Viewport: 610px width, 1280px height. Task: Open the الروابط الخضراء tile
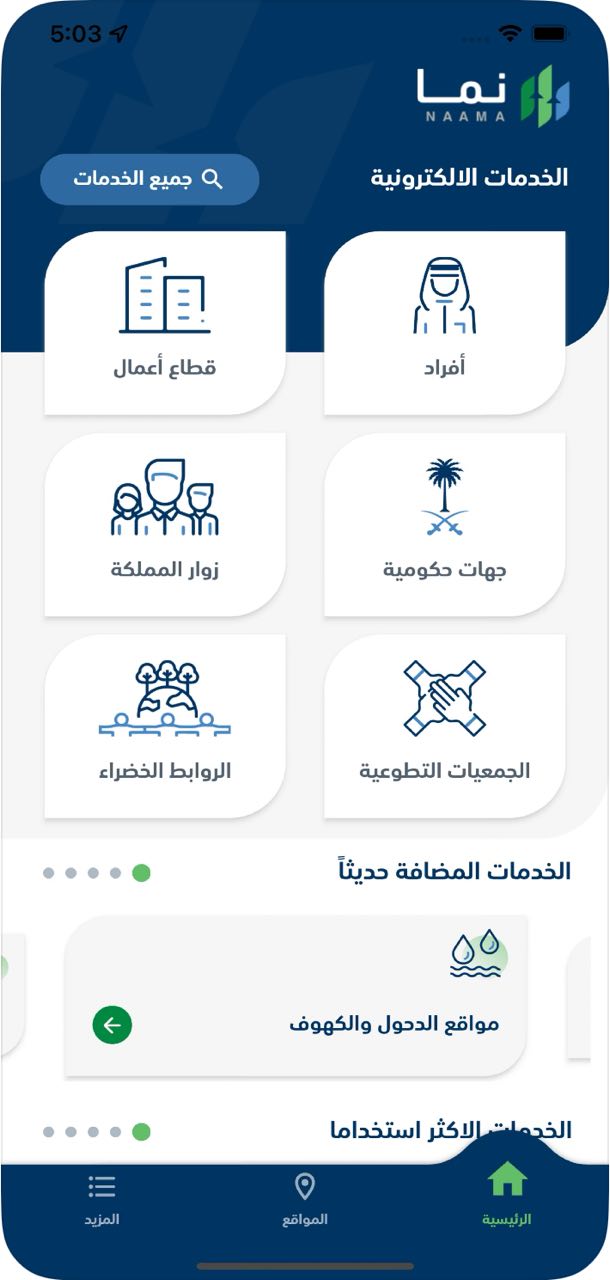tap(165, 726)
